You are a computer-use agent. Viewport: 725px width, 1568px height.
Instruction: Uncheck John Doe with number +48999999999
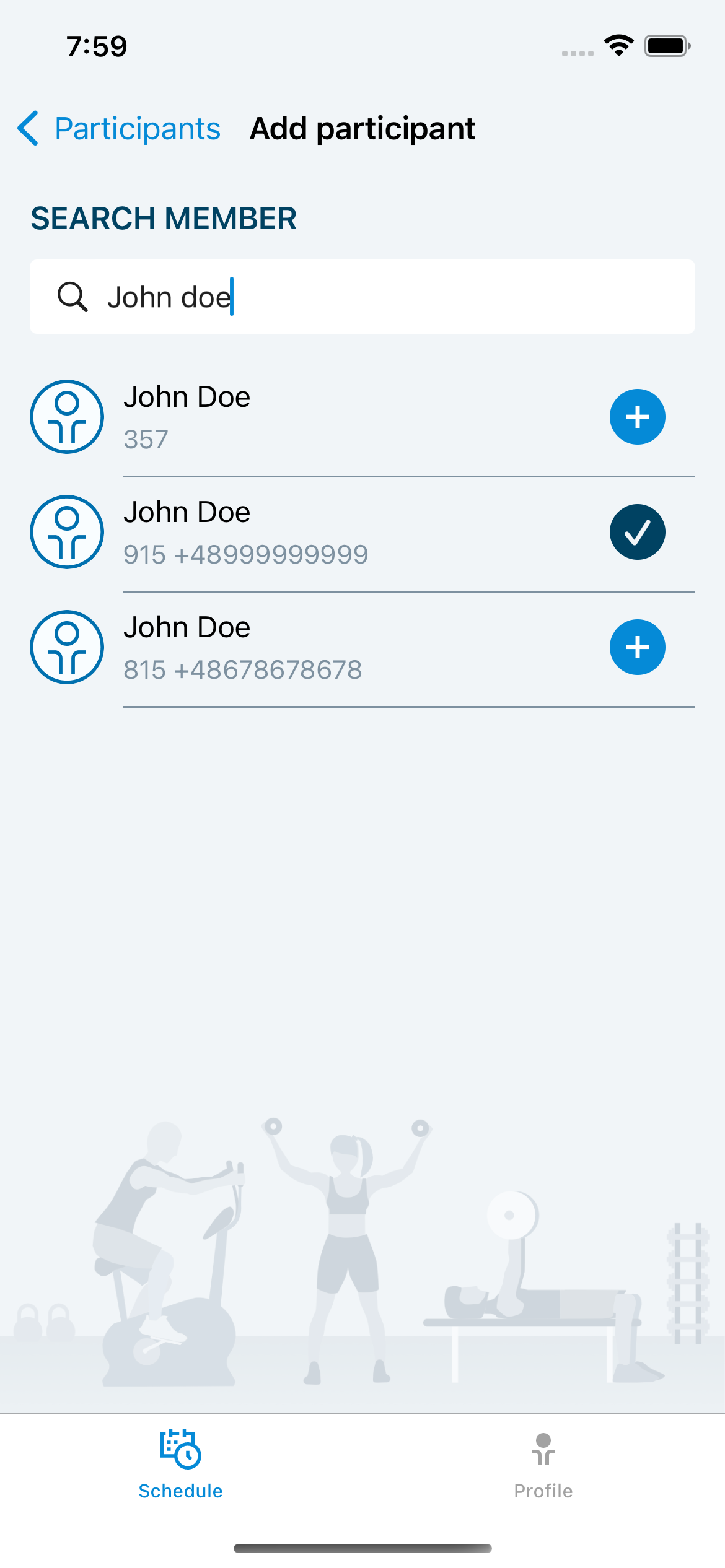click(x=637, y=532)
